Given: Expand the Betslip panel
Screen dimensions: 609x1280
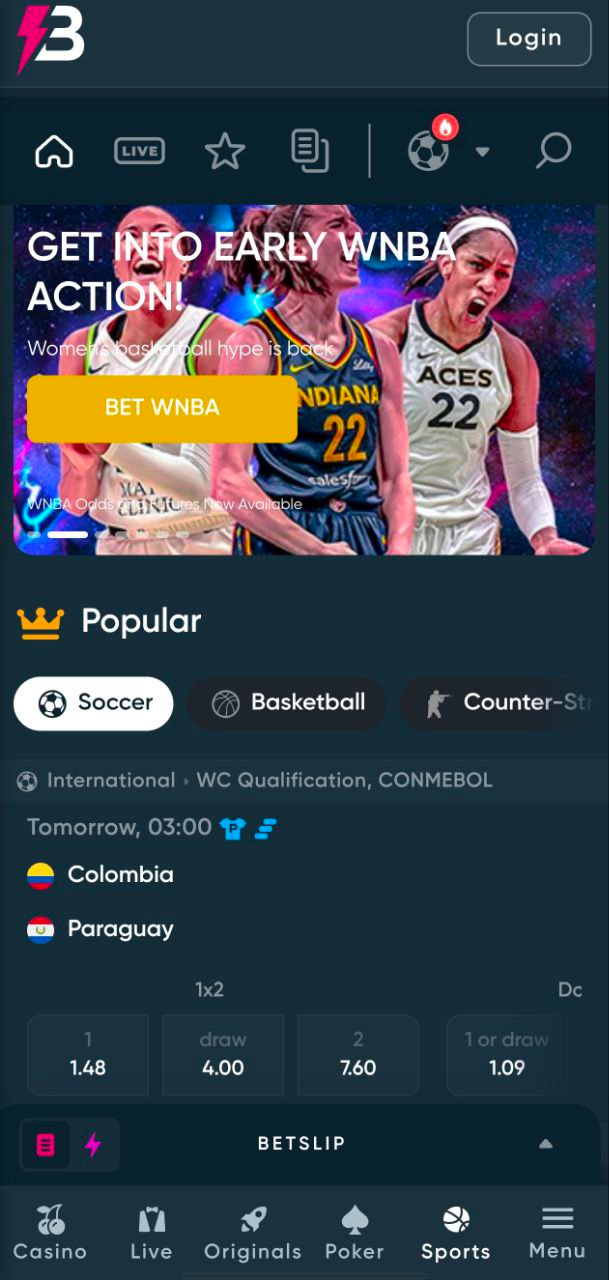Looking at the screenshot, I should point(545,1144).
